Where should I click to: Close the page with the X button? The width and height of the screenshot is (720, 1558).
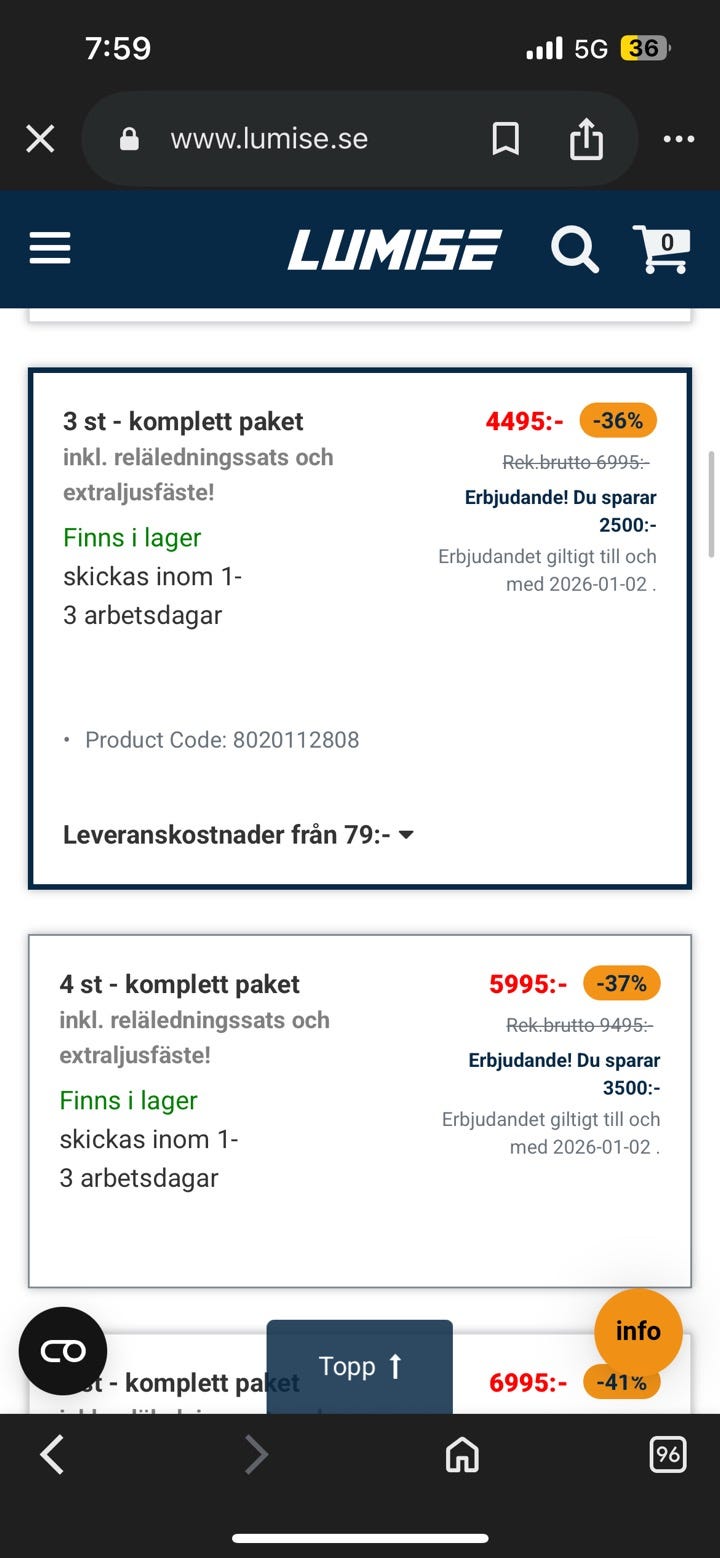click(x=39, y=138)
